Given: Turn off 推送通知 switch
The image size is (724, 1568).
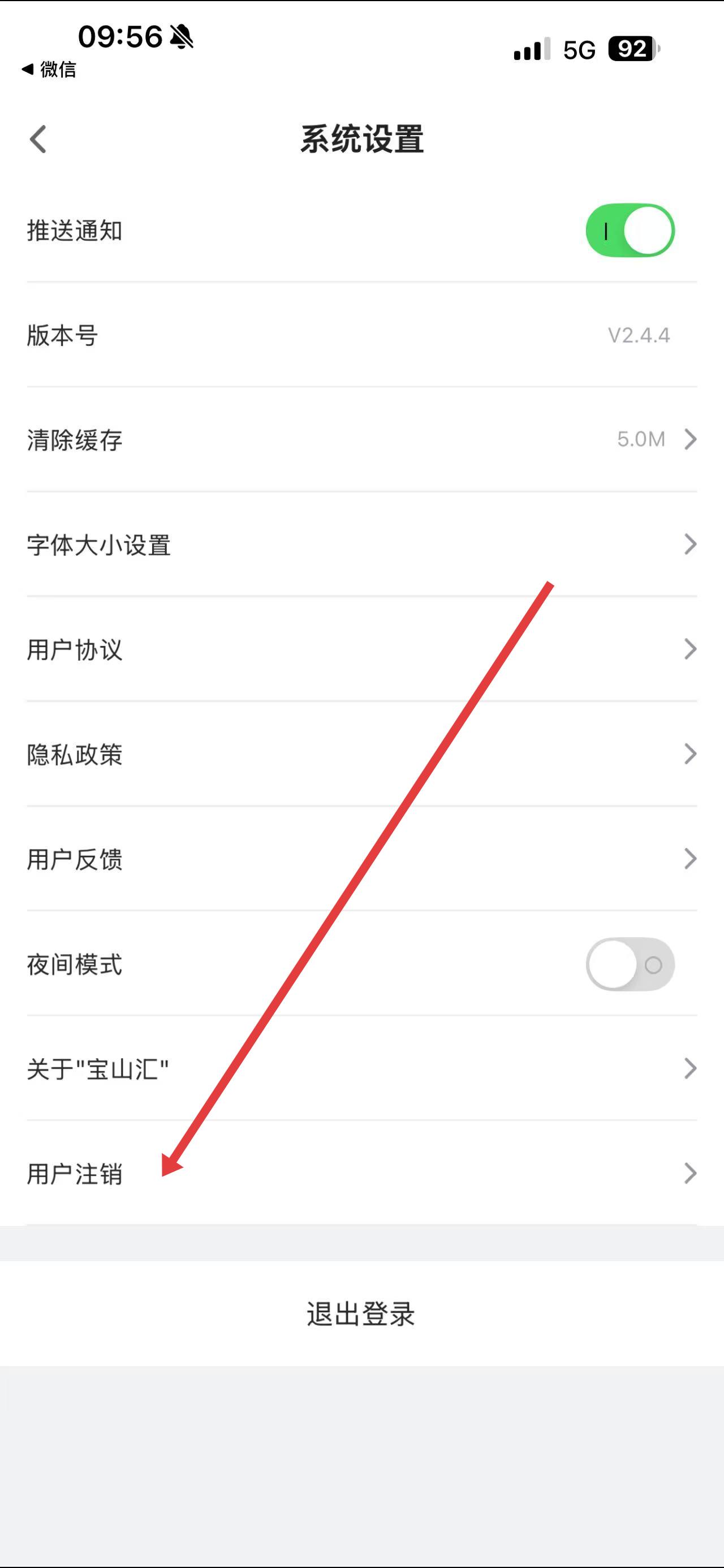Looking at the screenshot, I should tap(630, 231).
